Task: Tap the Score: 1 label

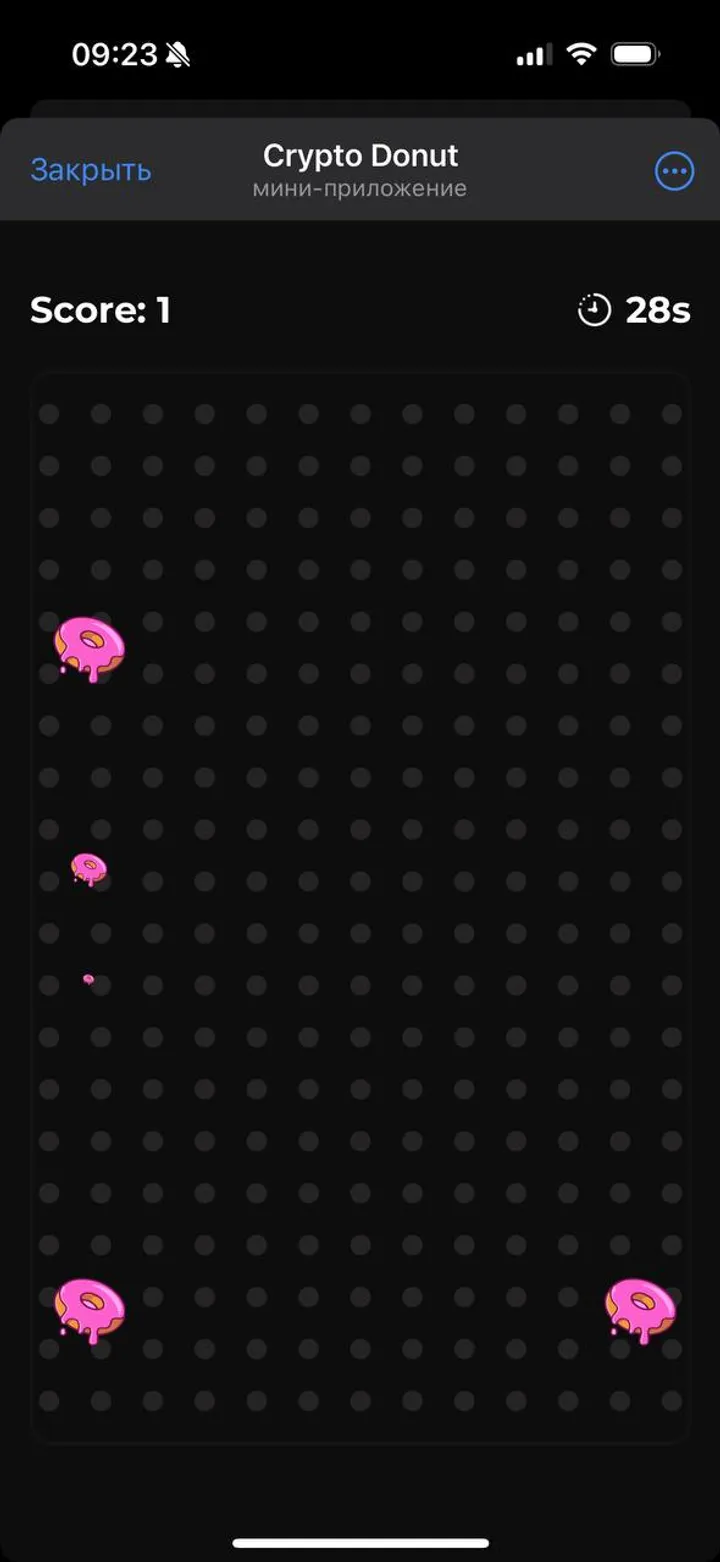Action: tap(101, 310)
